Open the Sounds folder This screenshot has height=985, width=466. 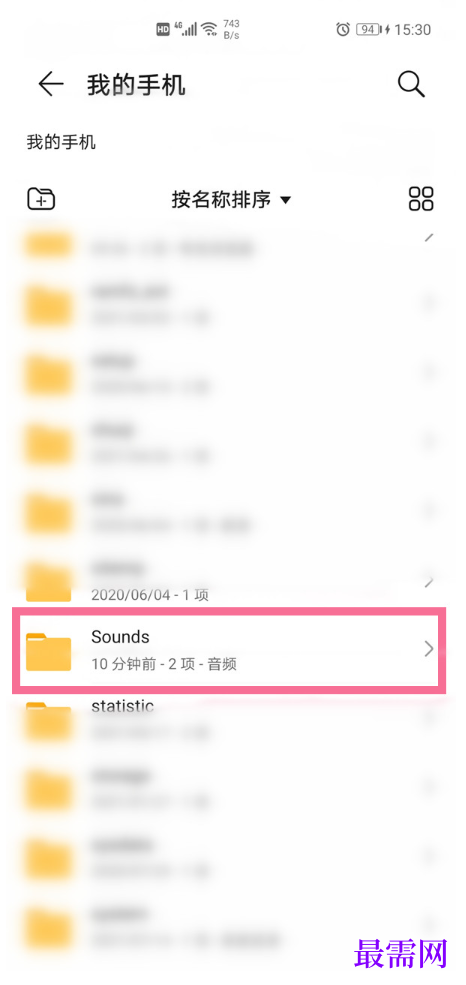click(x=229, y=650)
